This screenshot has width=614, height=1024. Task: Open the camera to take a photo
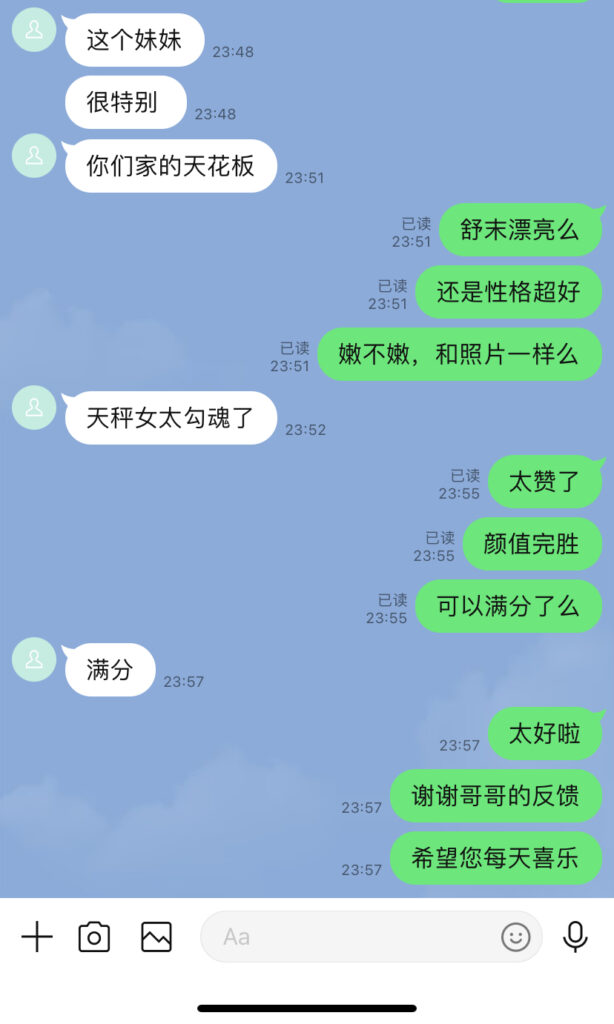[94, 937]
